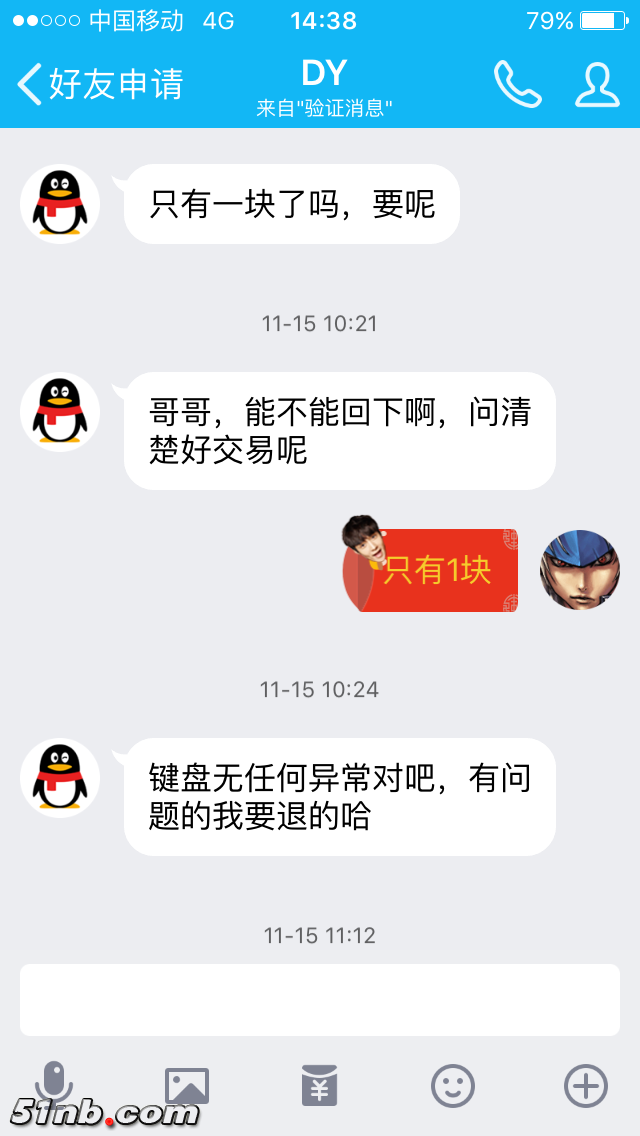
Task: View my own avatar profile
Action: pyautogui.click(x=580, y=570)
